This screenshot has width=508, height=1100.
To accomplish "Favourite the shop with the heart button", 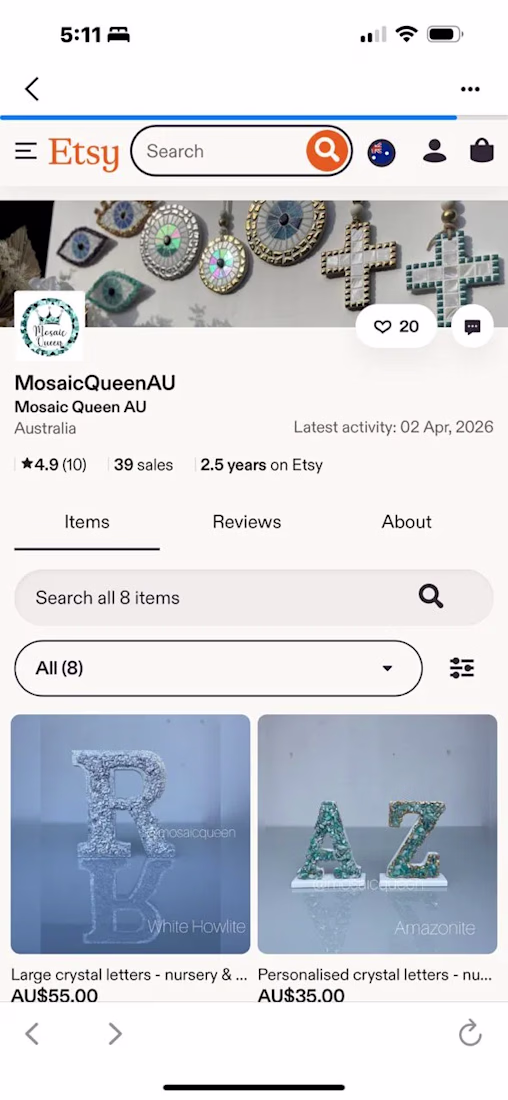I will [396, 326].
